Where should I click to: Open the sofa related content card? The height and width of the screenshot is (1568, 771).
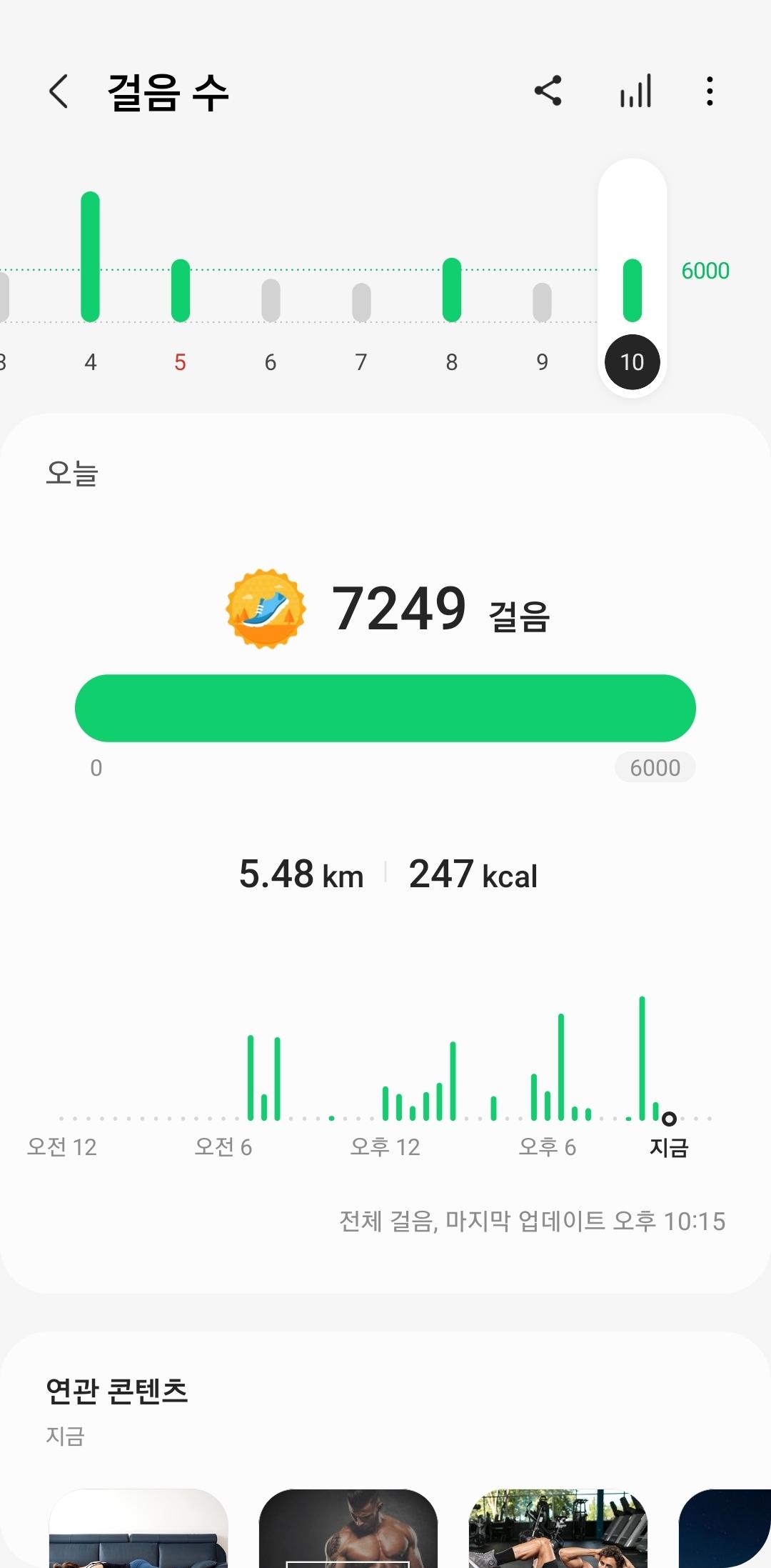(138, 1529)
